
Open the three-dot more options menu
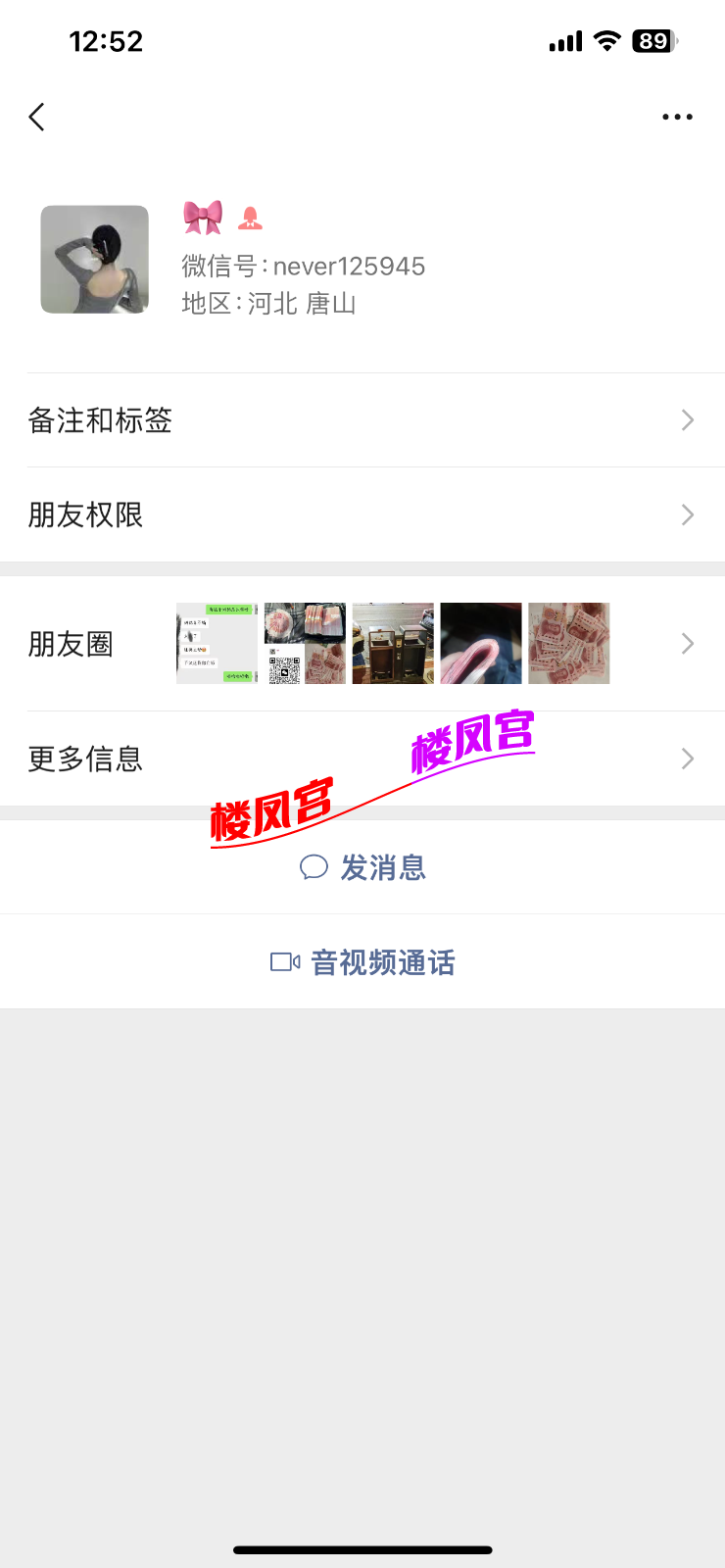coord(677,118)
